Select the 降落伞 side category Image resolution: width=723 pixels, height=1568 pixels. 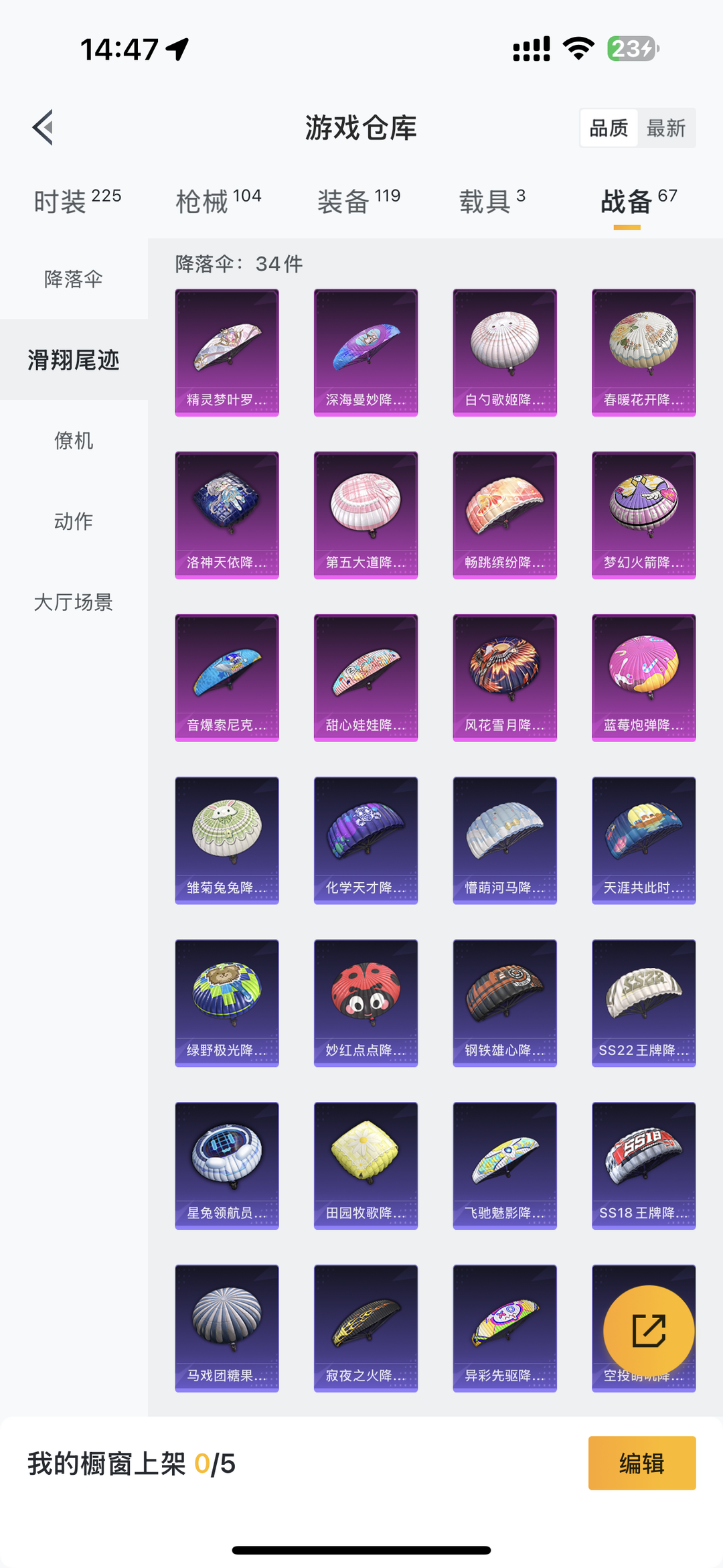pyautogui.click(x=74, y=279)
